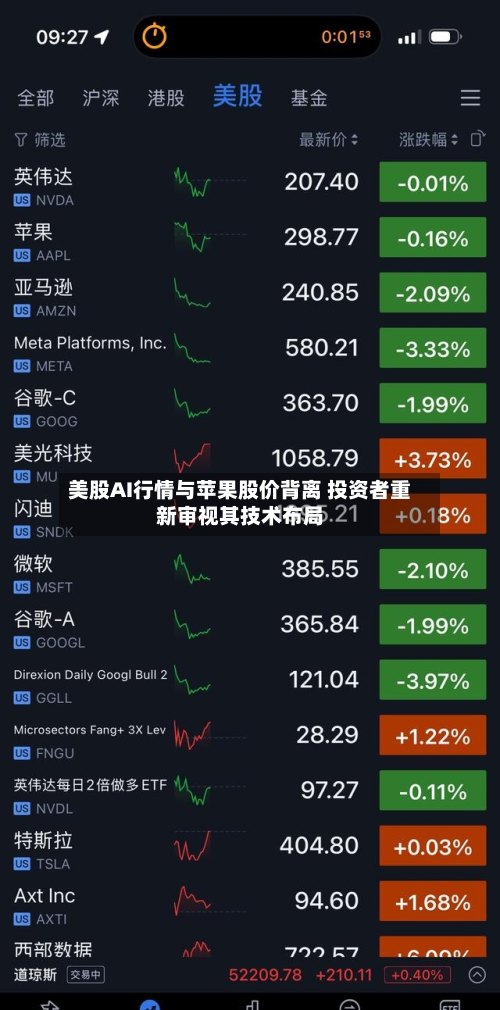Image resolution: width=500 pixels, height=1010 pixels.
Task: Switch to the 沪深 tab
Action: (101, 98)
